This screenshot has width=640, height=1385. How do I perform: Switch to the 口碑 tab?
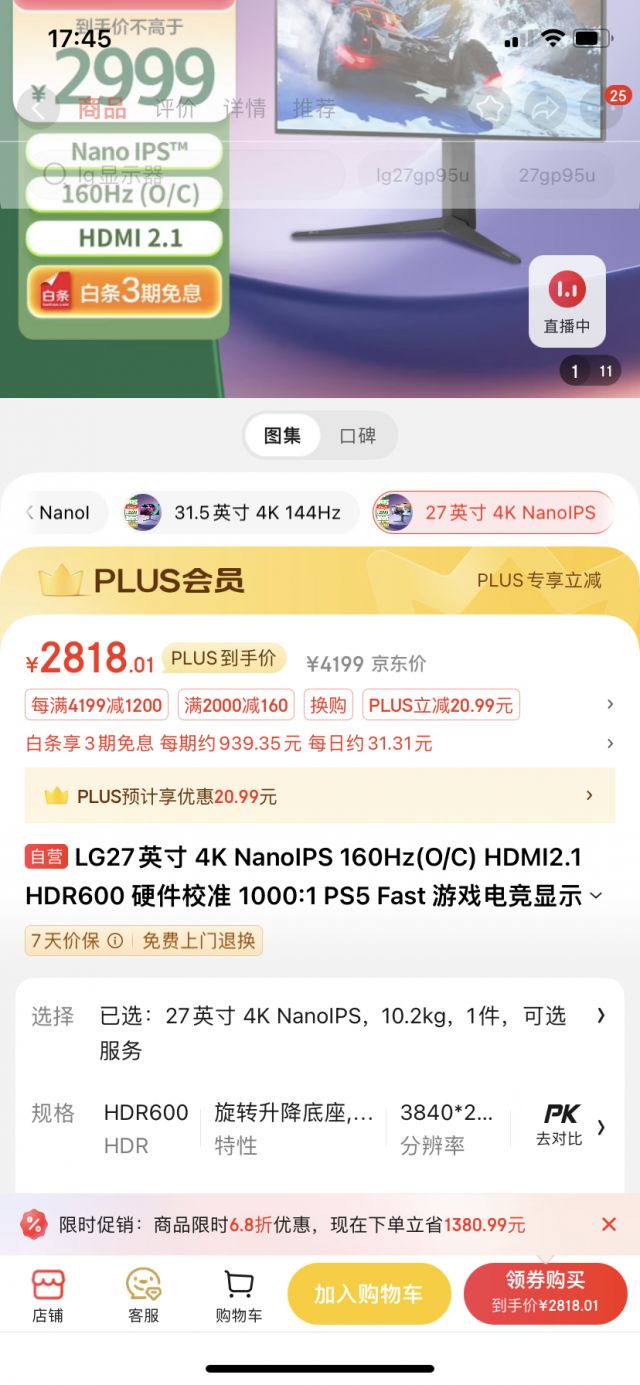pos(358,436)
